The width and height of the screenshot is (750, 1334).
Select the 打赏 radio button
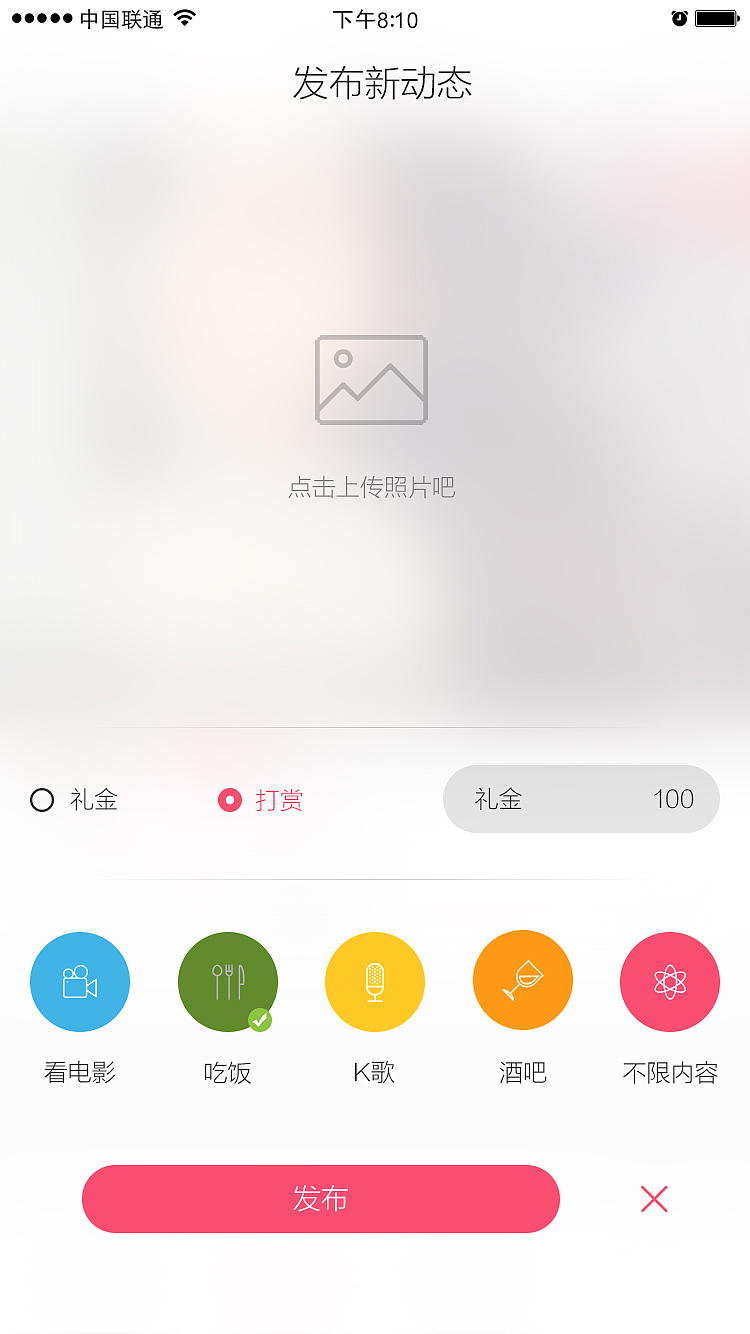click(x=229, y=800)
